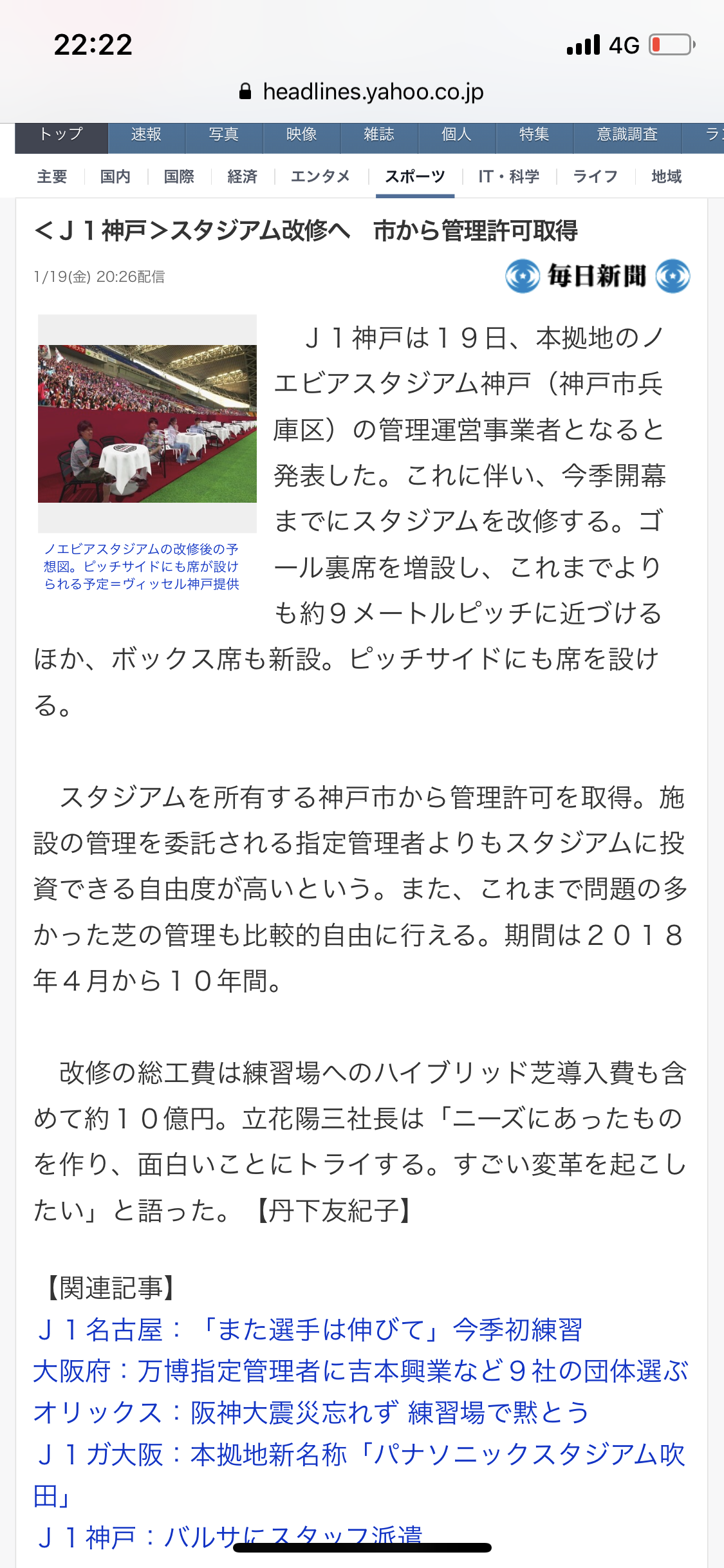Select the 主要 category
724x1568 pixels.
52,176
